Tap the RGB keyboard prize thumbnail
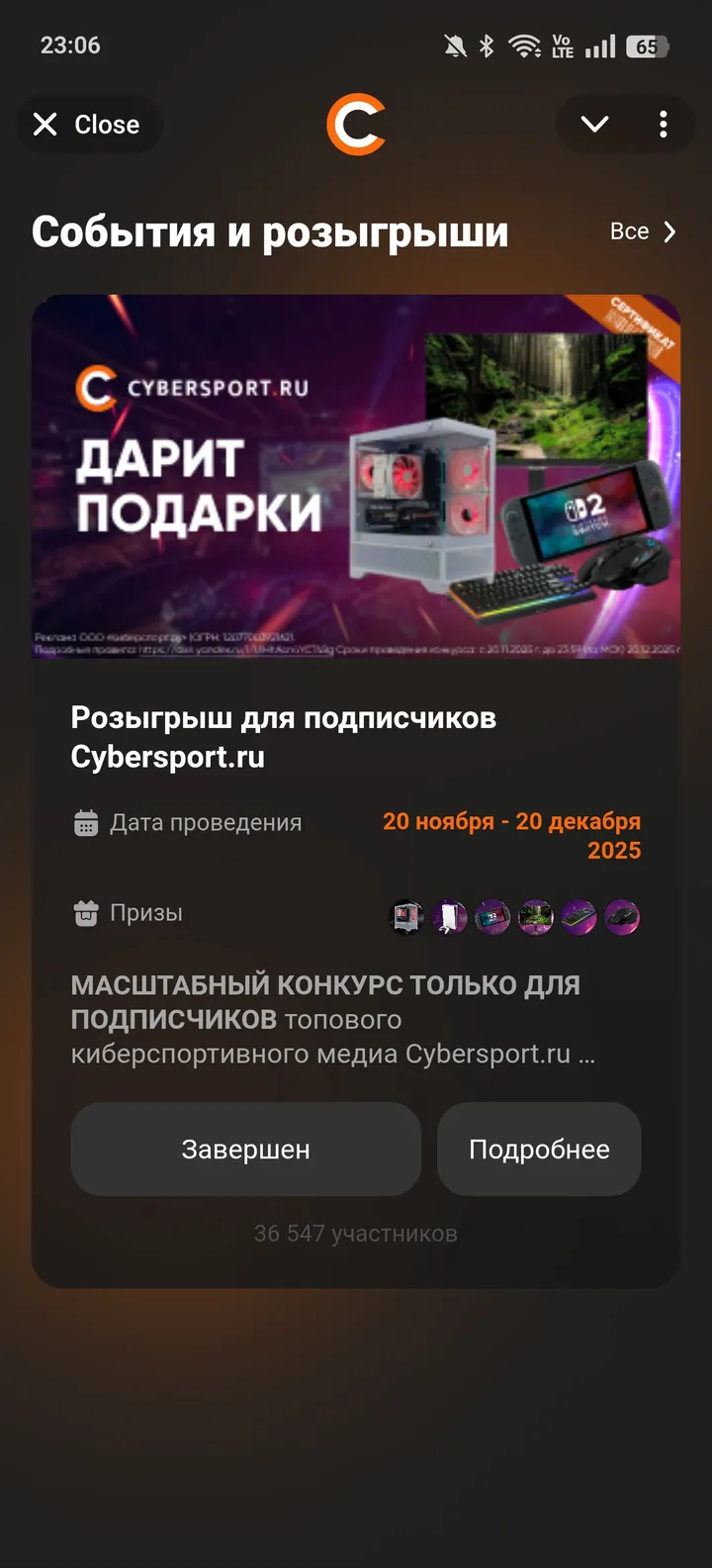Image resolution: width=712 pixels, height=1568 pixels. coord(579,917)
